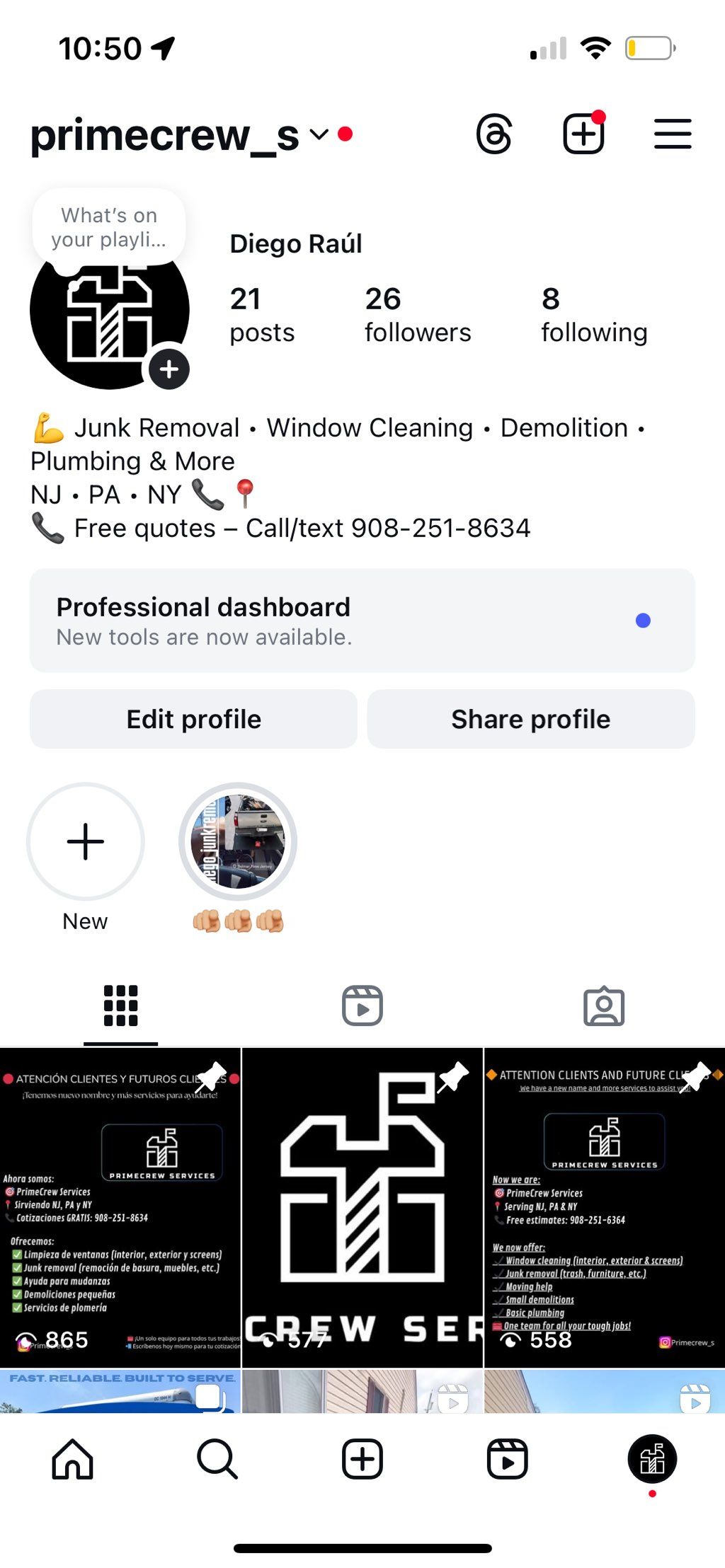View the 8 following list

pyautogui.click(x=593, y=315)
